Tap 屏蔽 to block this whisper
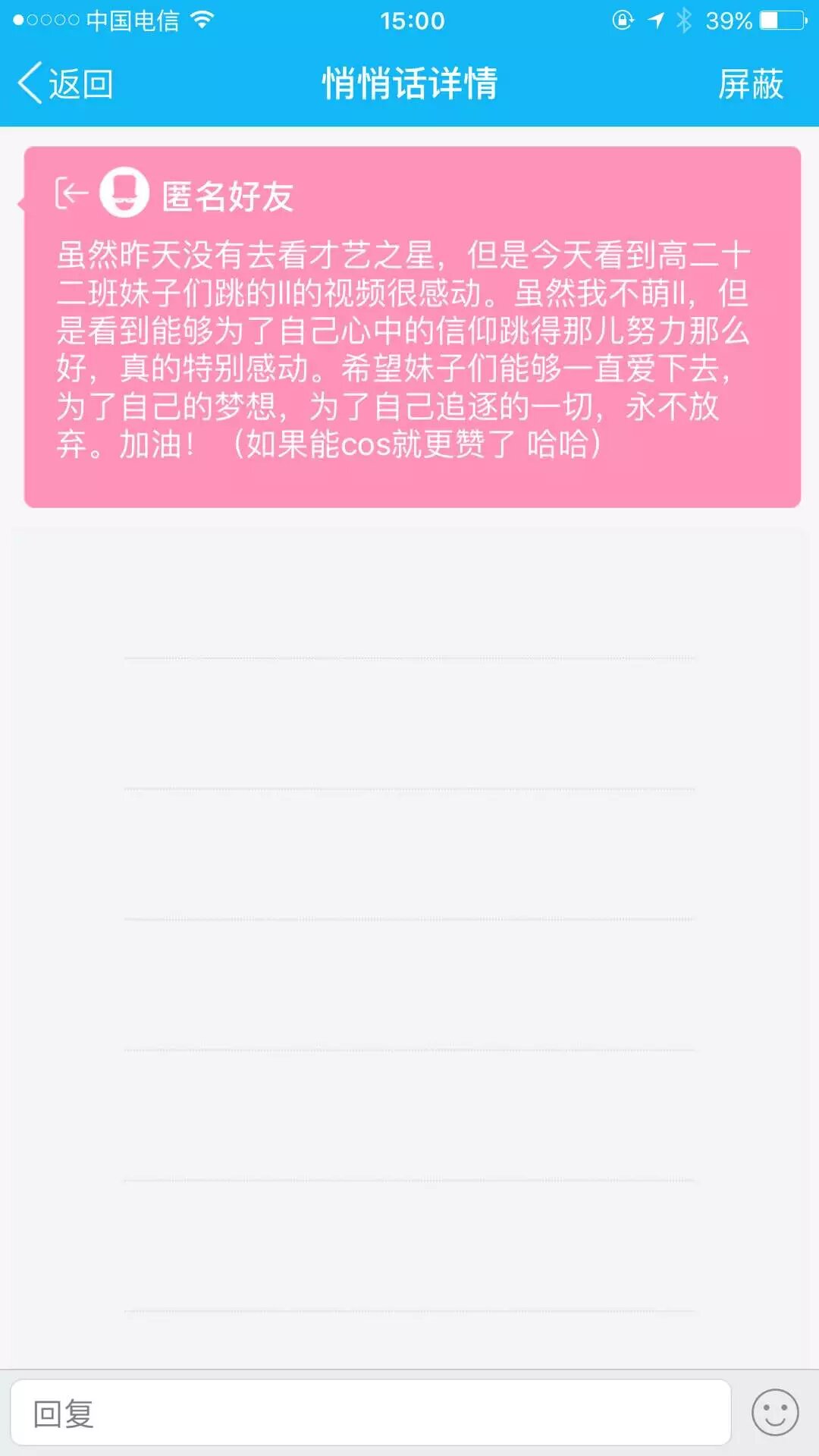 click(750, 83)
